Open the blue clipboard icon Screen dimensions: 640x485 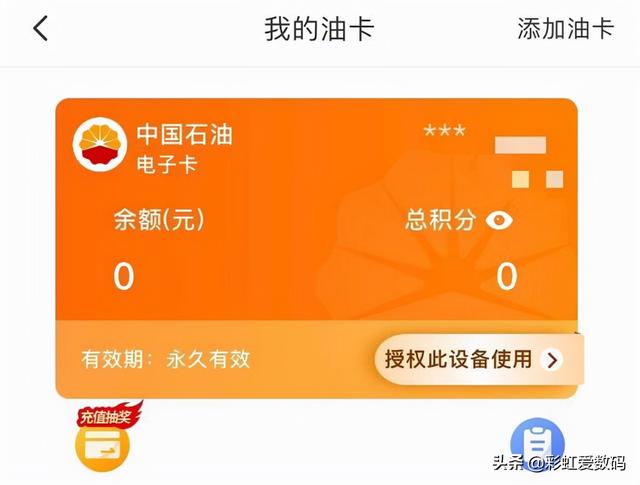point(538,444)
